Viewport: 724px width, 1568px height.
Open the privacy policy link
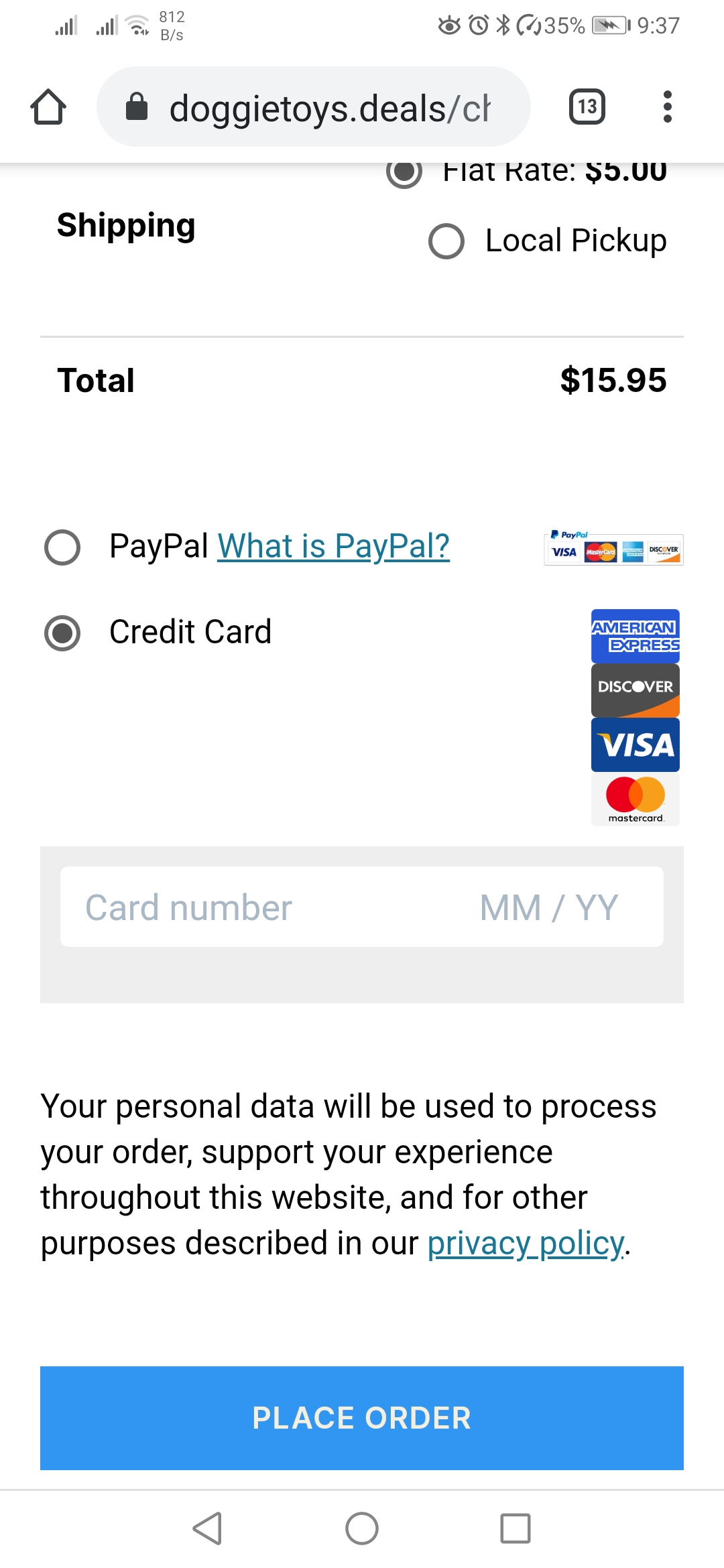click(x=526, y=1244)
